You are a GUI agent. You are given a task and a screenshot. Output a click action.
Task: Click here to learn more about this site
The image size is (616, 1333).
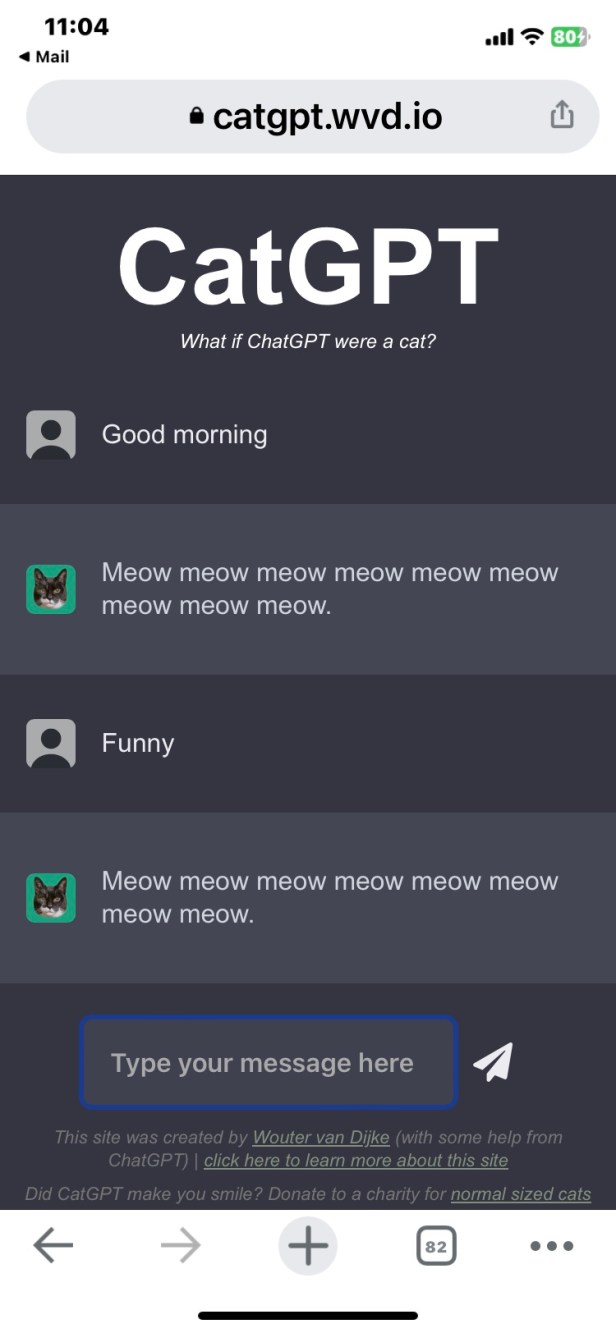[356, 1160]
